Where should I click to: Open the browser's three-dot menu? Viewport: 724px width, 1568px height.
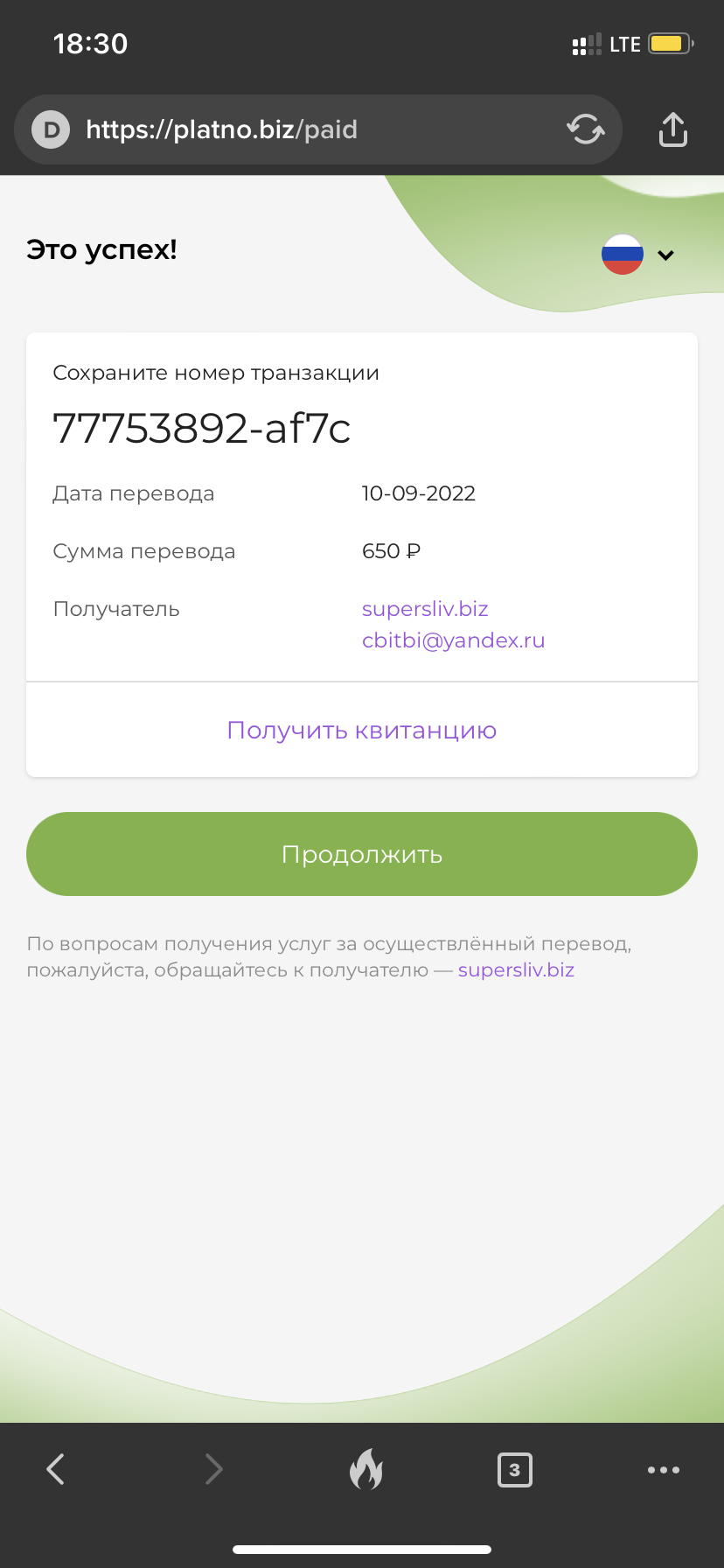[x=664, y=1470]
